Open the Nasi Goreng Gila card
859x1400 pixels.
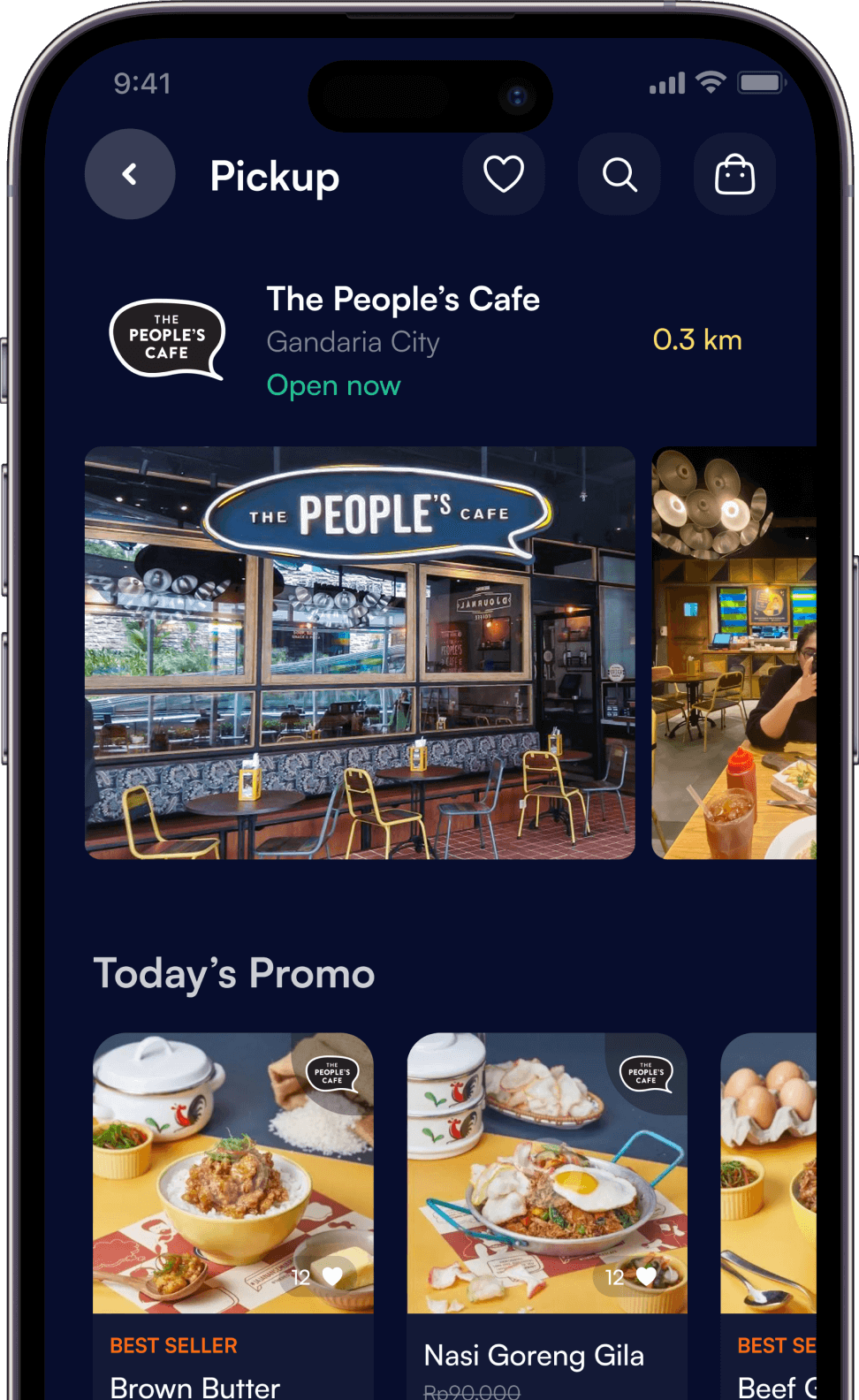(x=547, y=1216)
